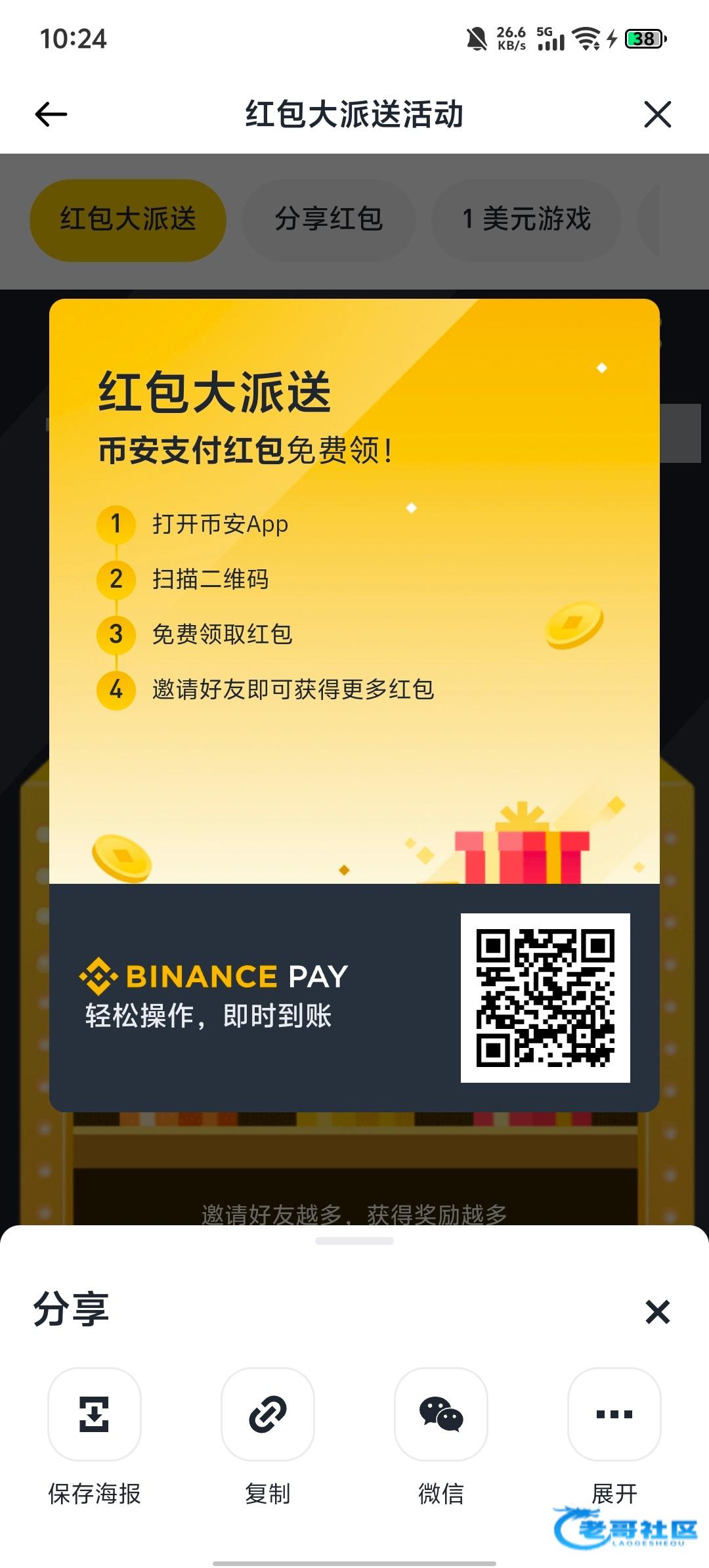The image size is (709, 1568).
Task: Expand more share options with 展开
Action: coord(614,1414)
